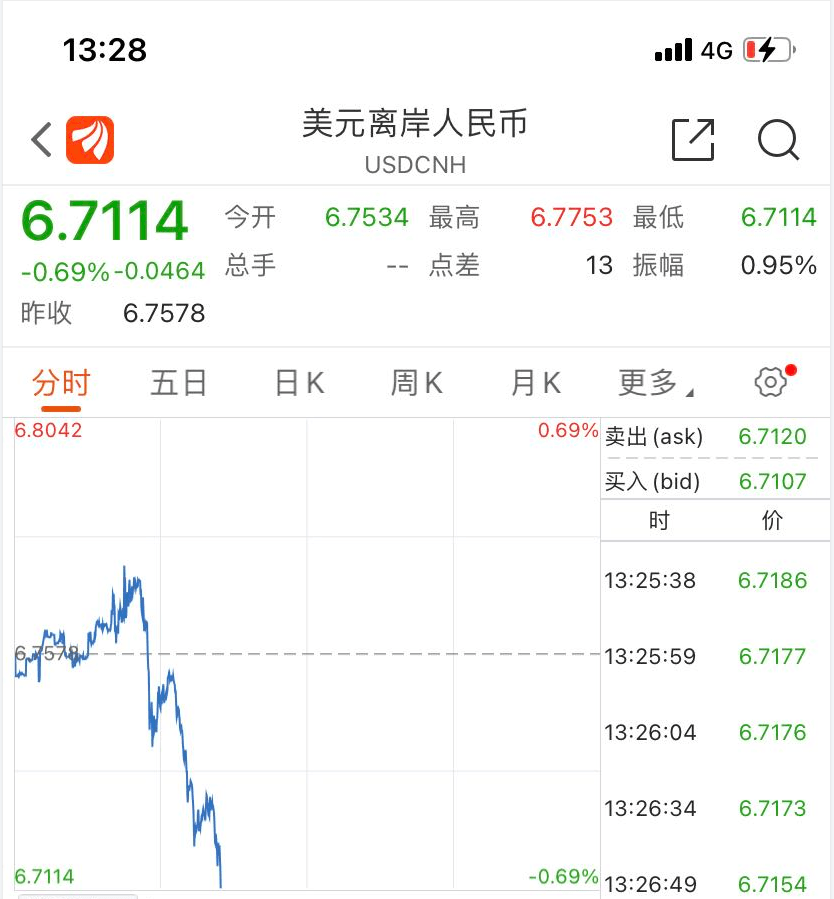This screenshot has width=834, height=899.
Task: Open the search magnifier
Action: [779, 140]
